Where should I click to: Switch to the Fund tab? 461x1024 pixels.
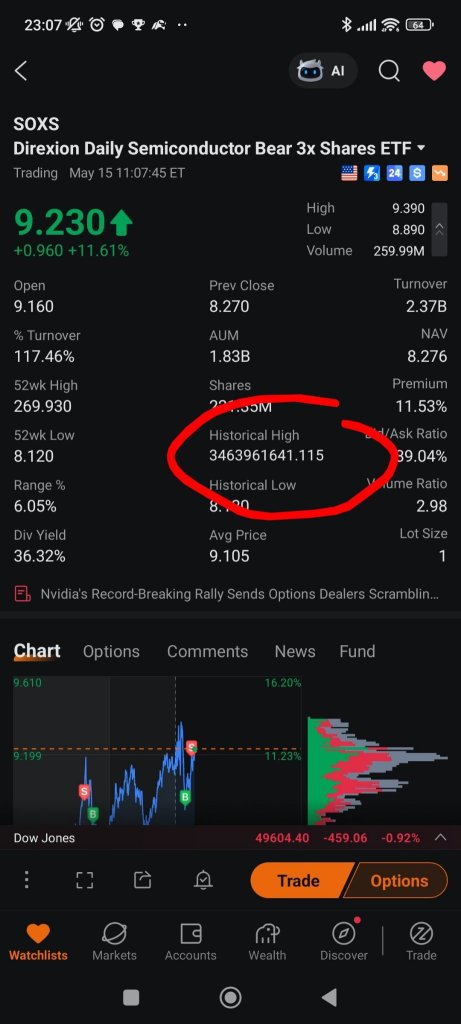coord(357,651)
